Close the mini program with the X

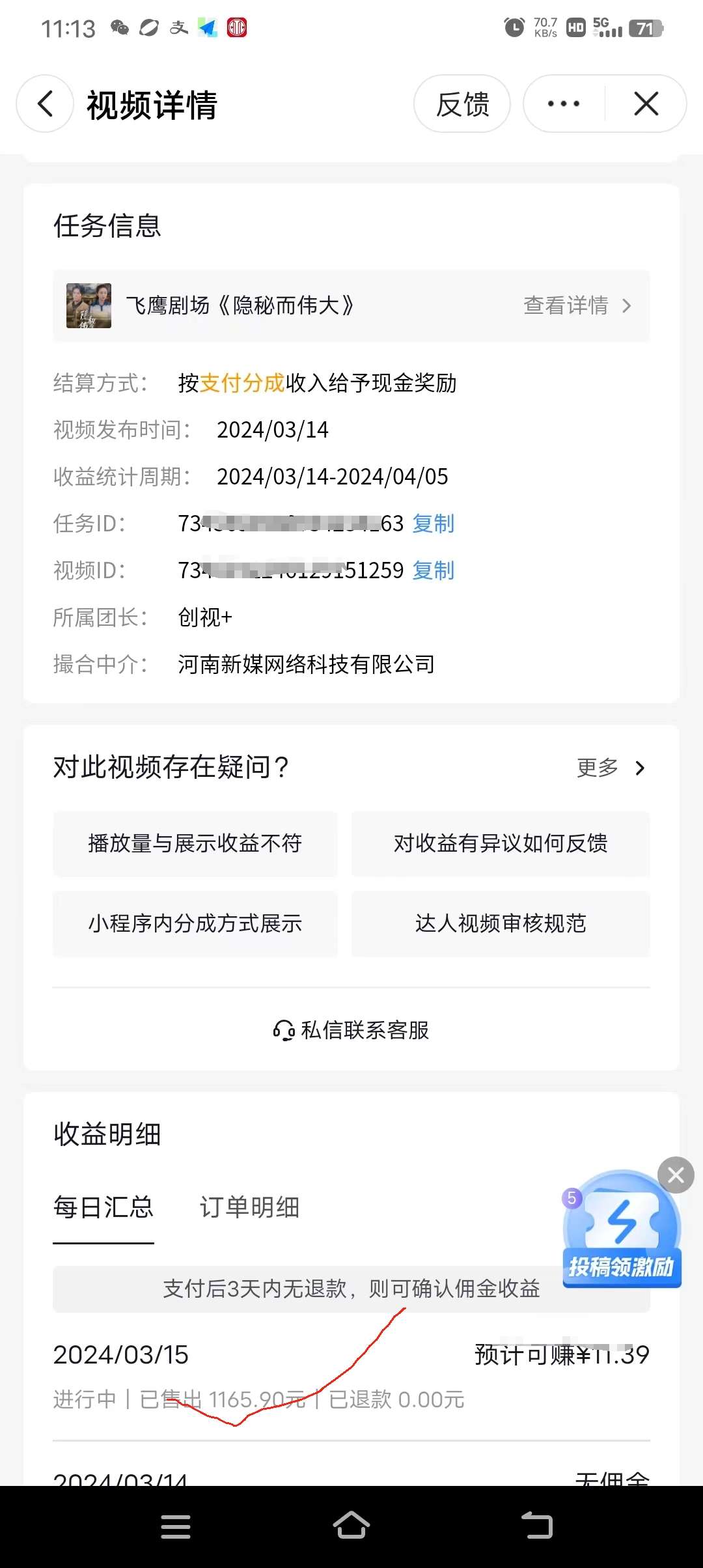point(646,104)
